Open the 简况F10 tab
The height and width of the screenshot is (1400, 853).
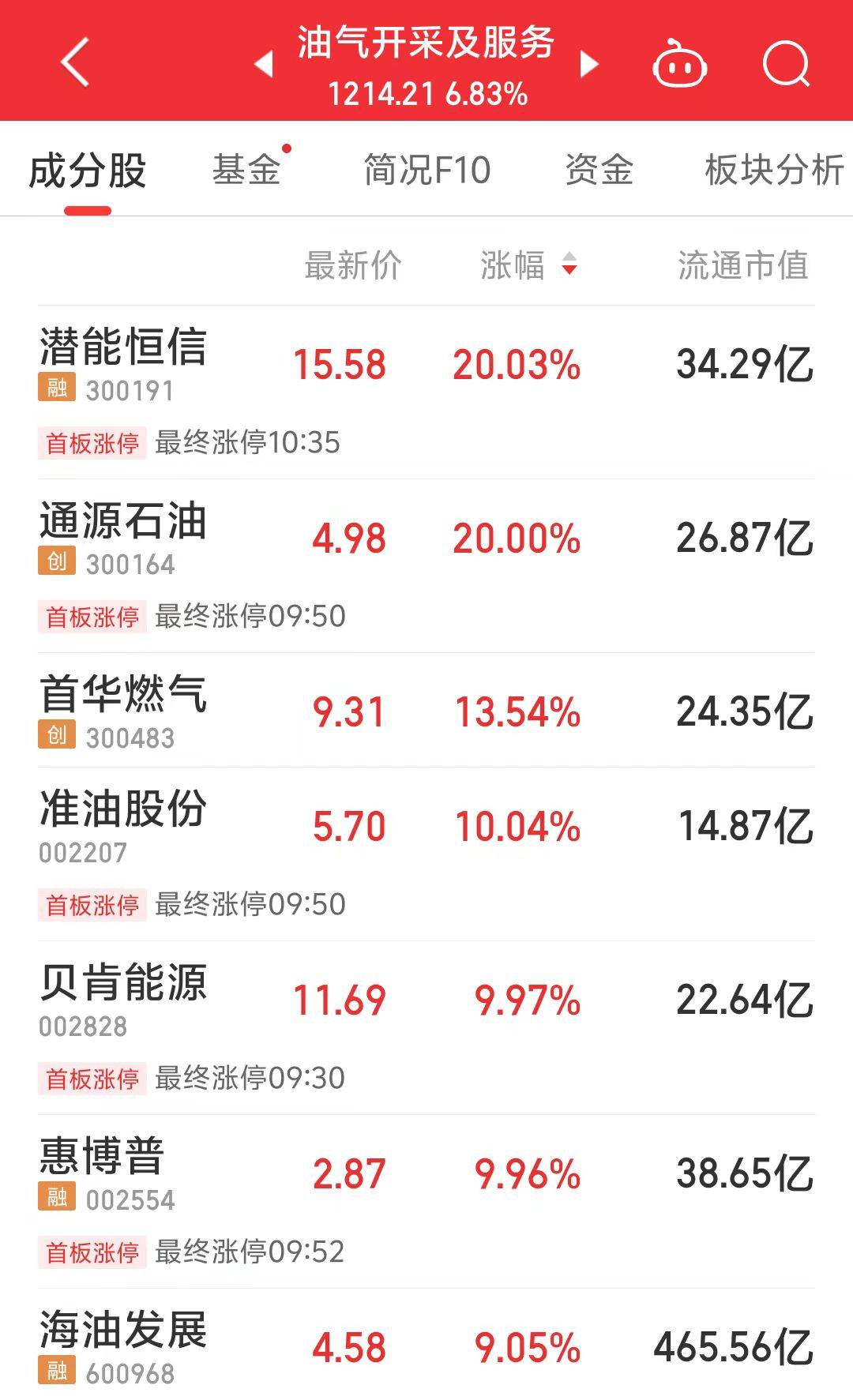click(427, 171)
